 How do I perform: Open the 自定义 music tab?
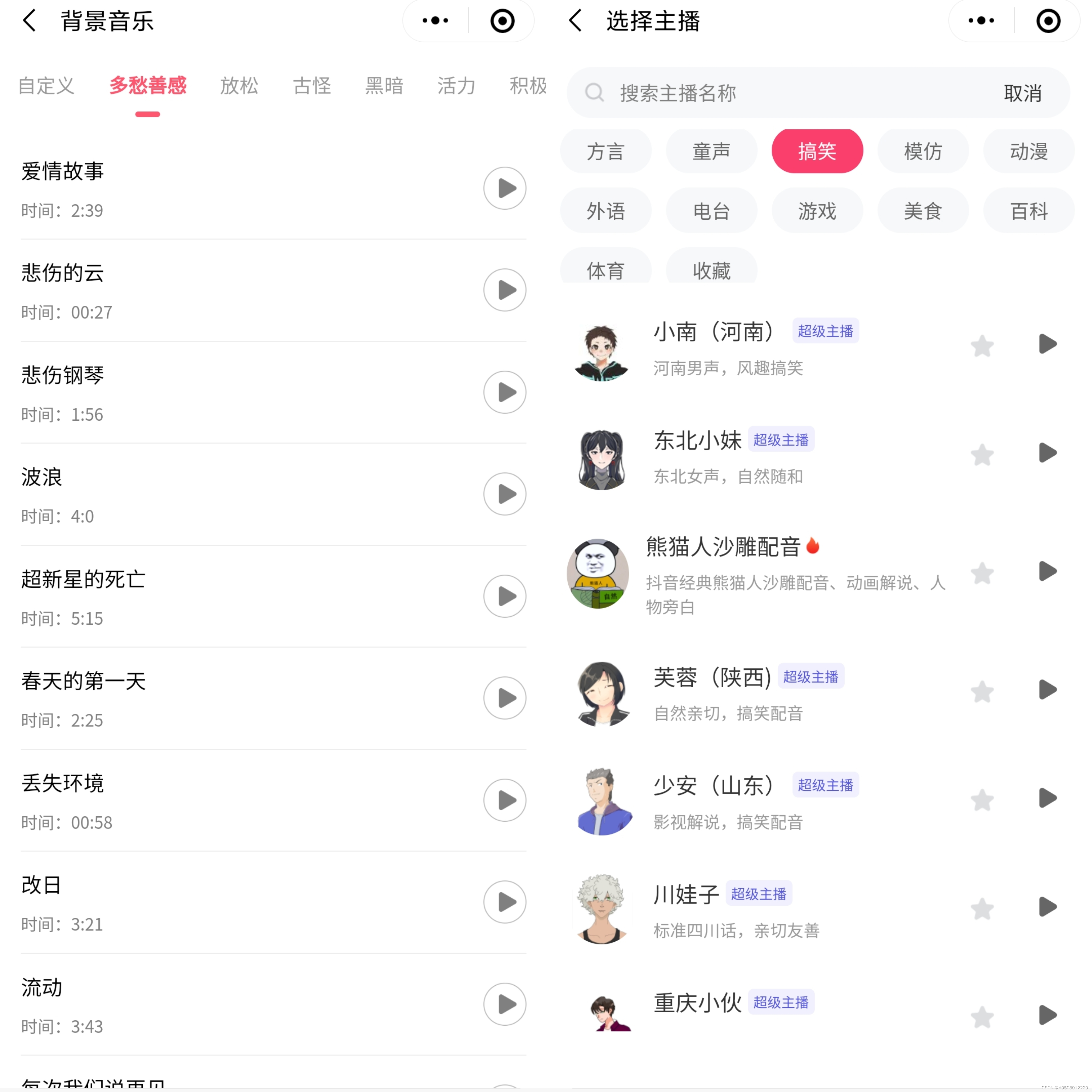click(x=46, y=86)
